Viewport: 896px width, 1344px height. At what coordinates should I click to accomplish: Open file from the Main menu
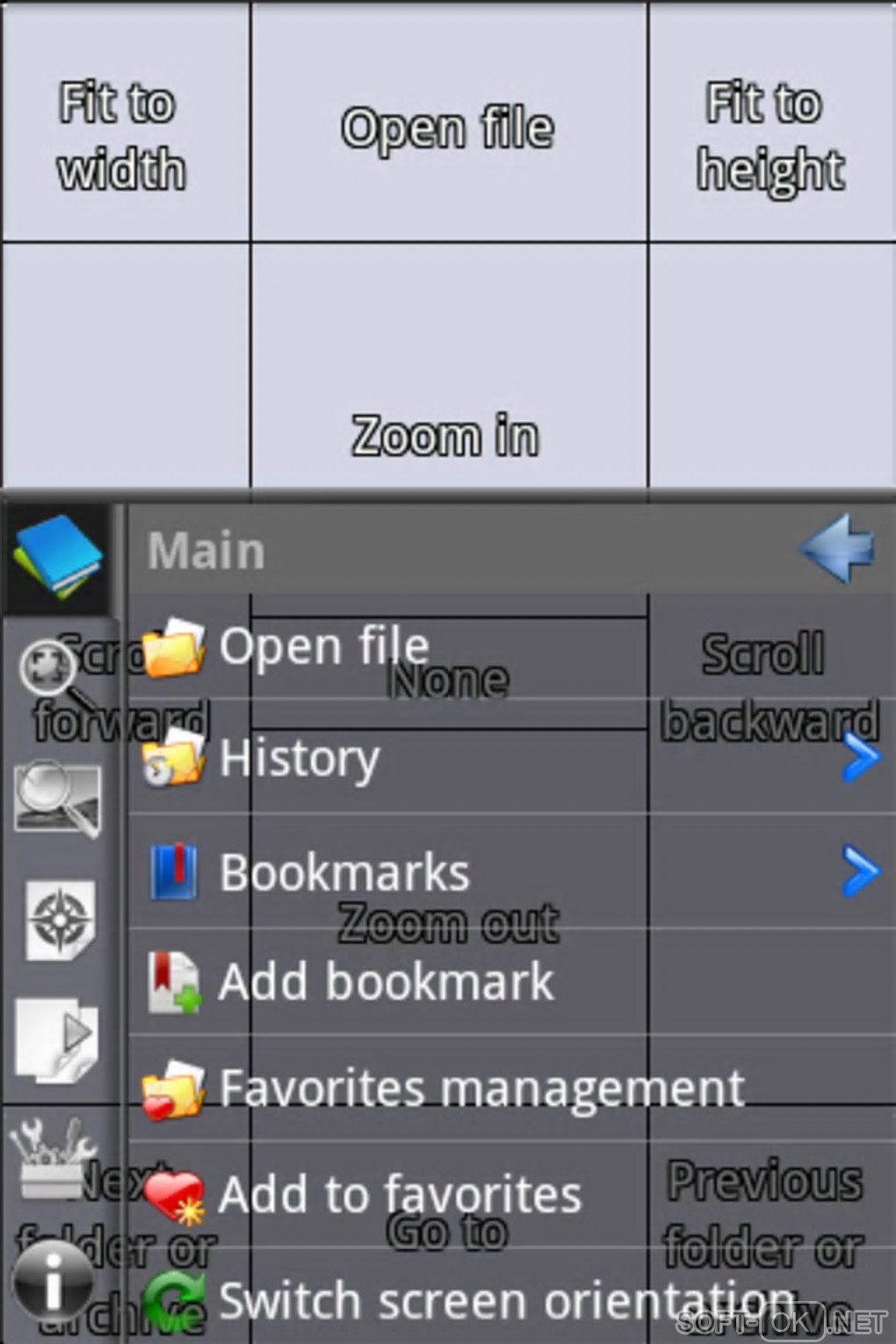coord(325,647)
